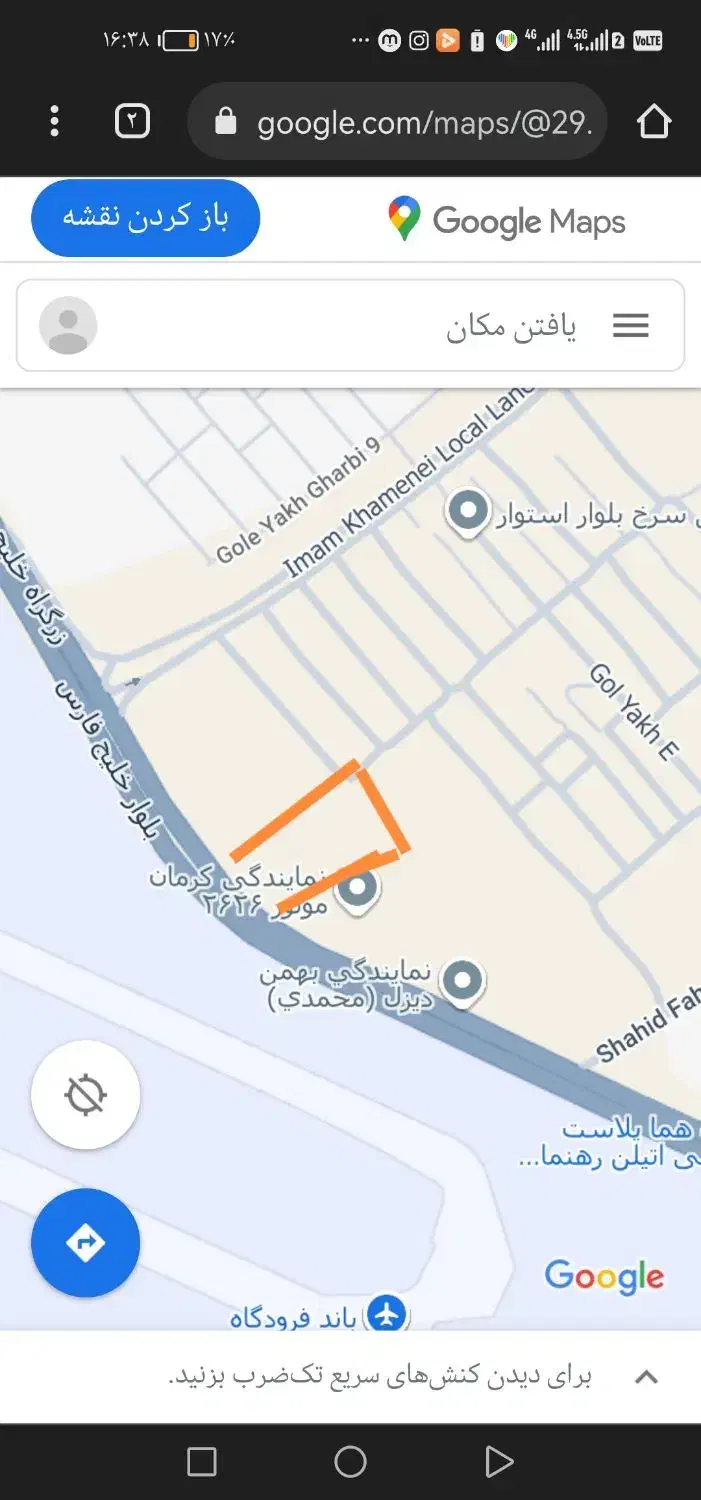Select the Kerman Motor dealership pin
Viewport: 701px width, 1500px height.
[357, 887]
